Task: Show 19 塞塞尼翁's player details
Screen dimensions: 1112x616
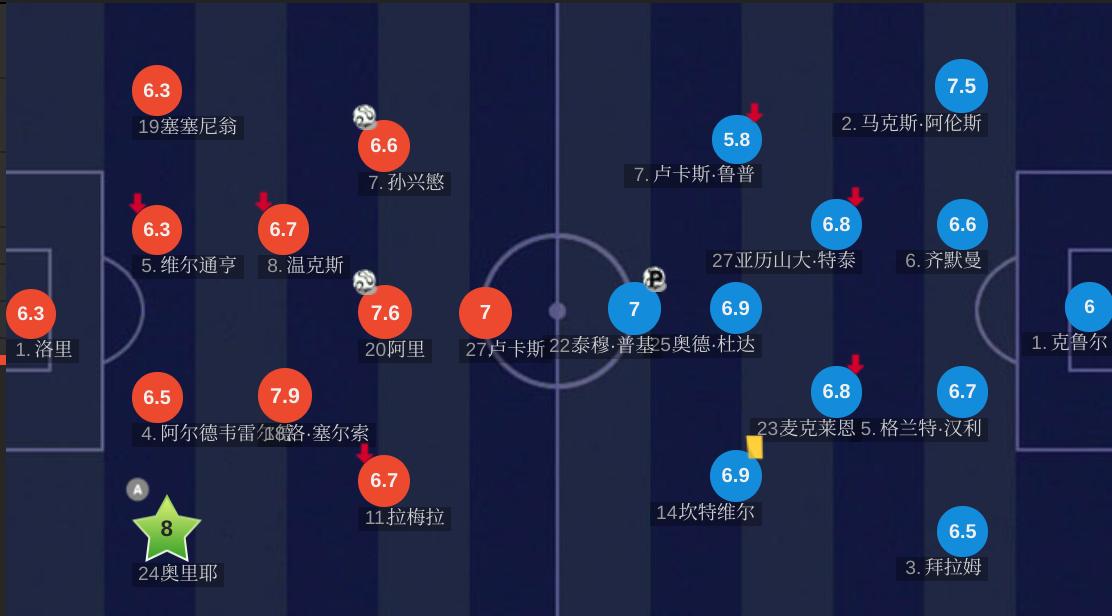Action: pos(157,91)
